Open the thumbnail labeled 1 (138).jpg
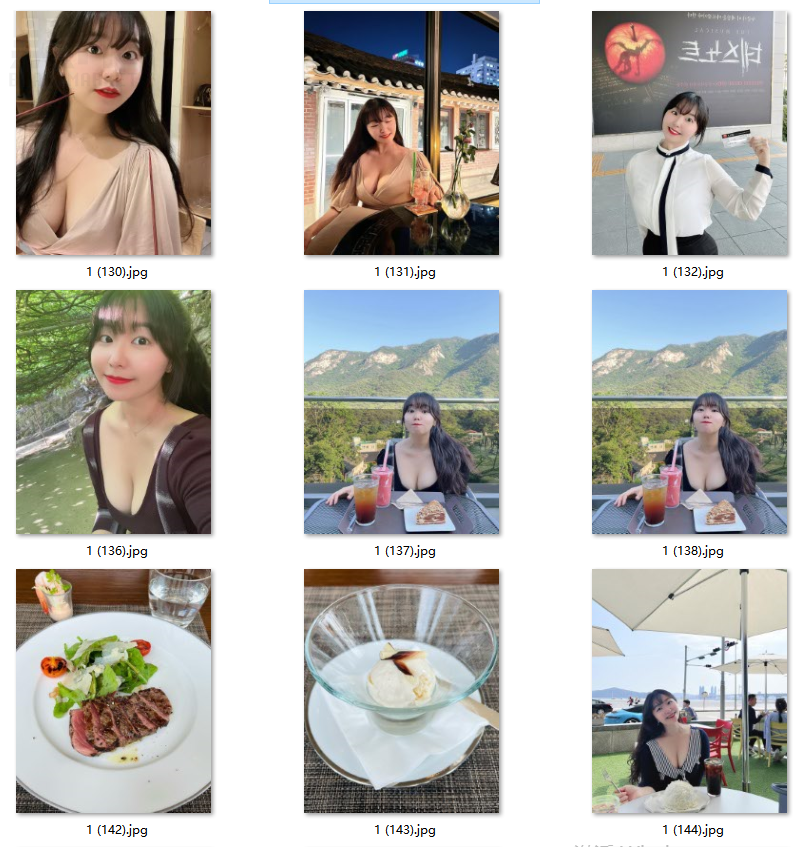802x847 pixels. [x=689, y=412]
